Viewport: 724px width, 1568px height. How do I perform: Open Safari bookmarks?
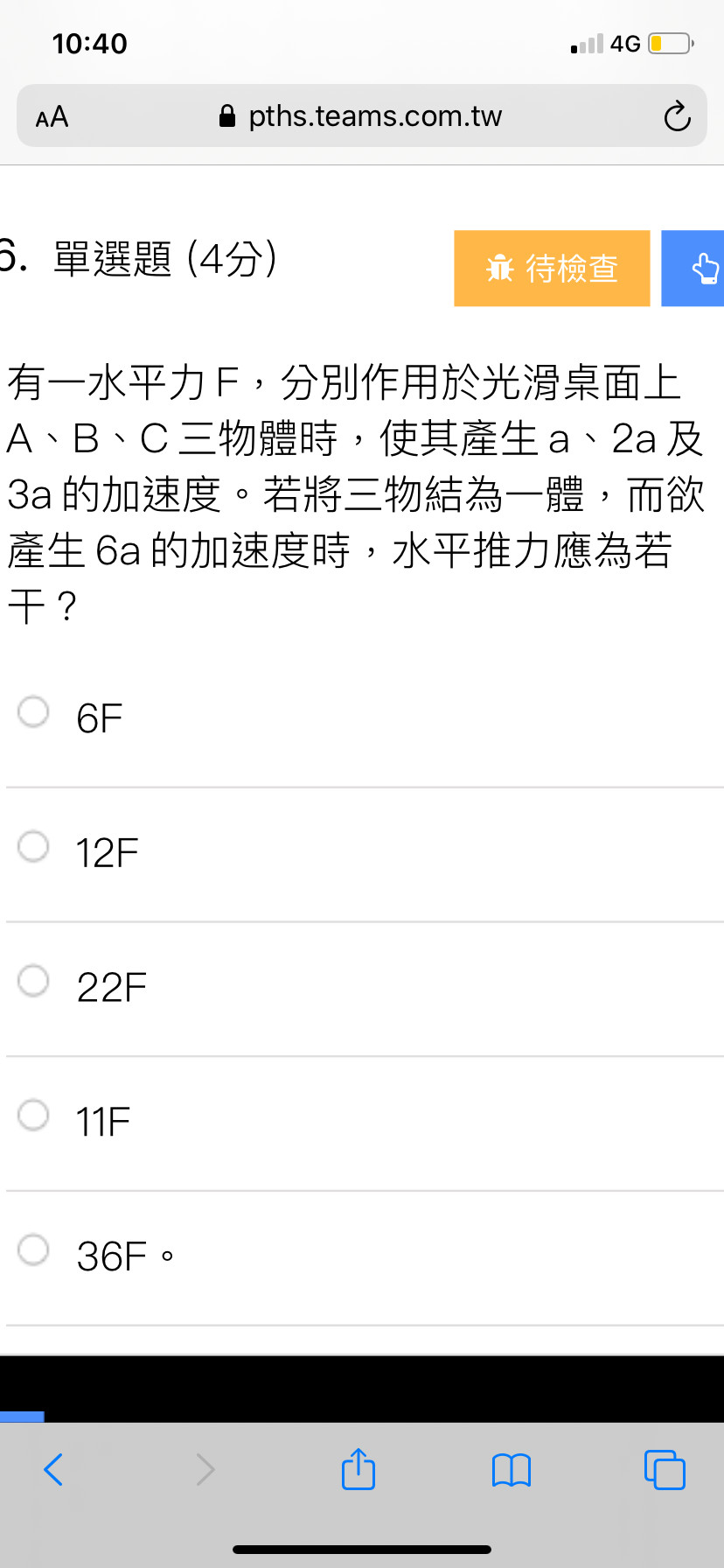pos(512,1470)
